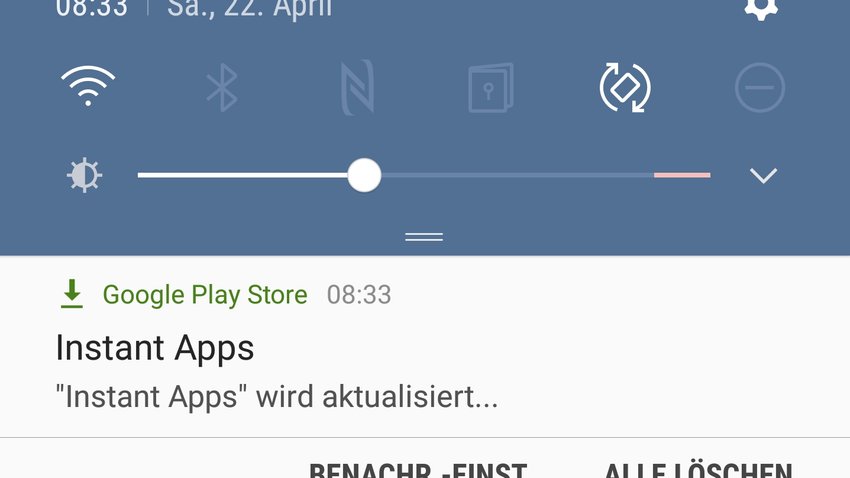Expand brightness options with the chevron
The width and height of the screenshot is (850, 478).
(763, 176)
